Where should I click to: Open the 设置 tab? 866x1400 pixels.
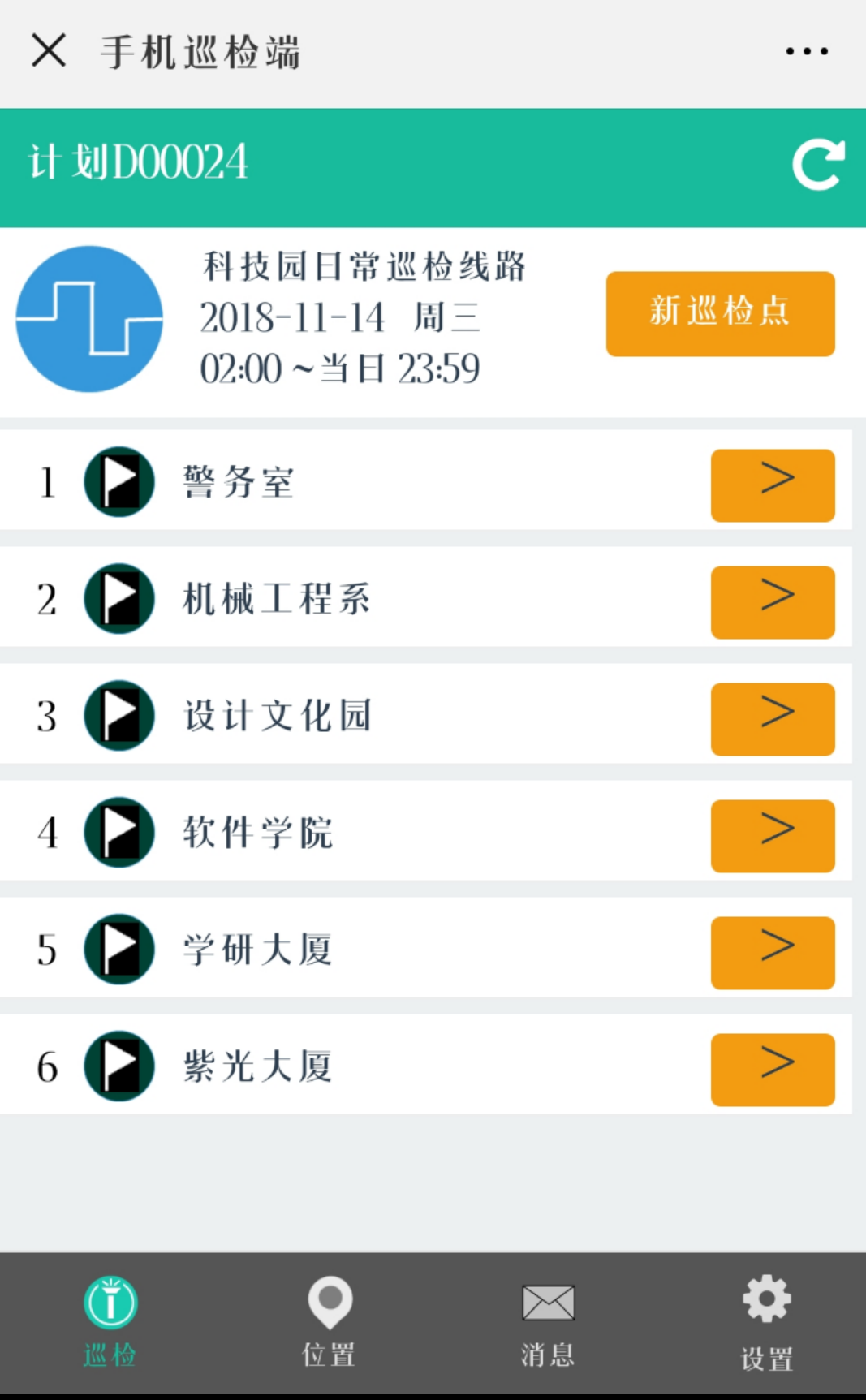[x=766, y=1320]
